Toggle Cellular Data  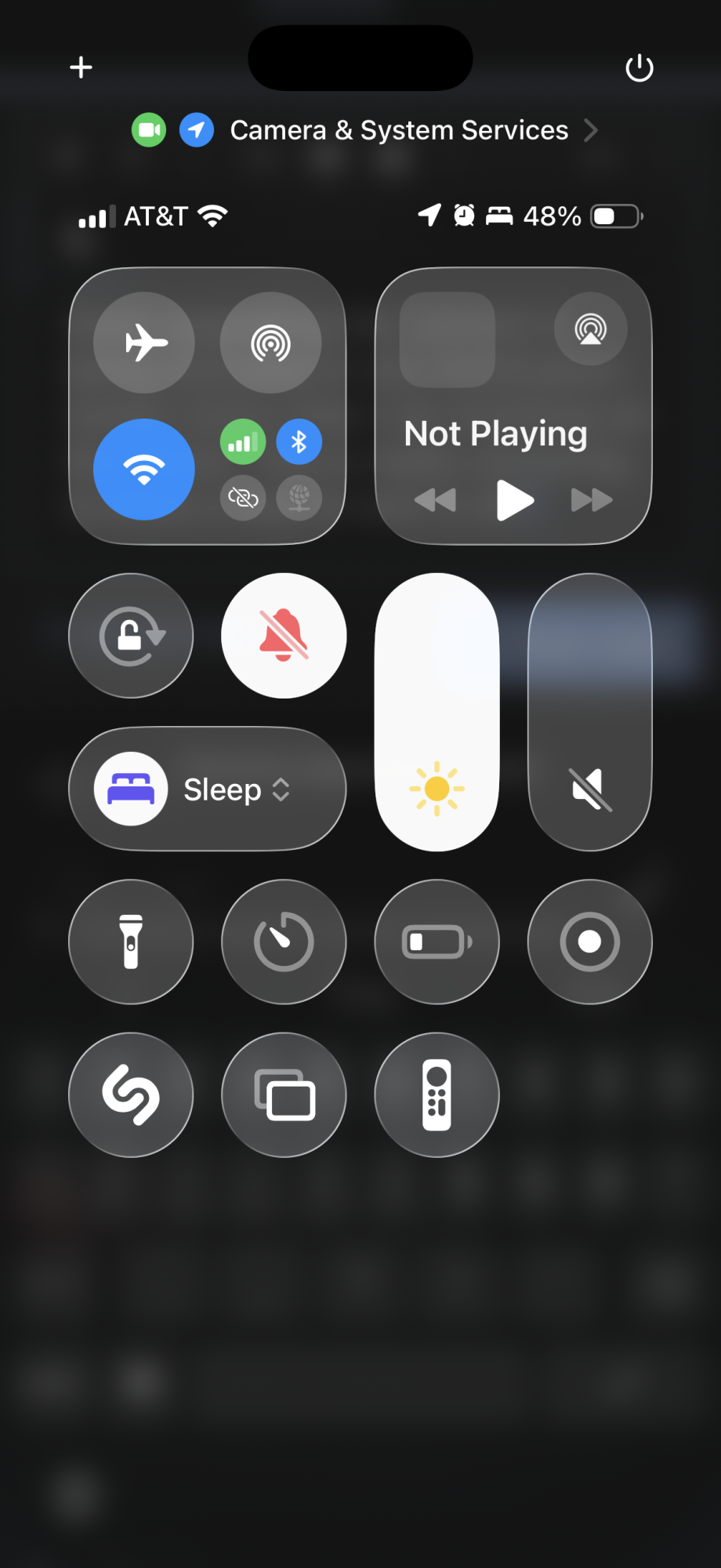(243, 442)
